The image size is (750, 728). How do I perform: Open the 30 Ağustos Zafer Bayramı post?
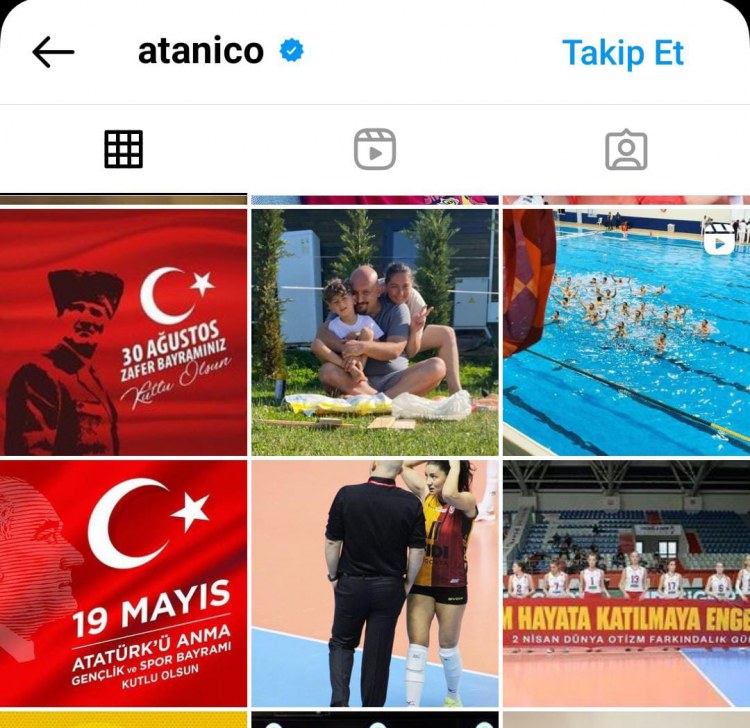(x=123, y=332)
